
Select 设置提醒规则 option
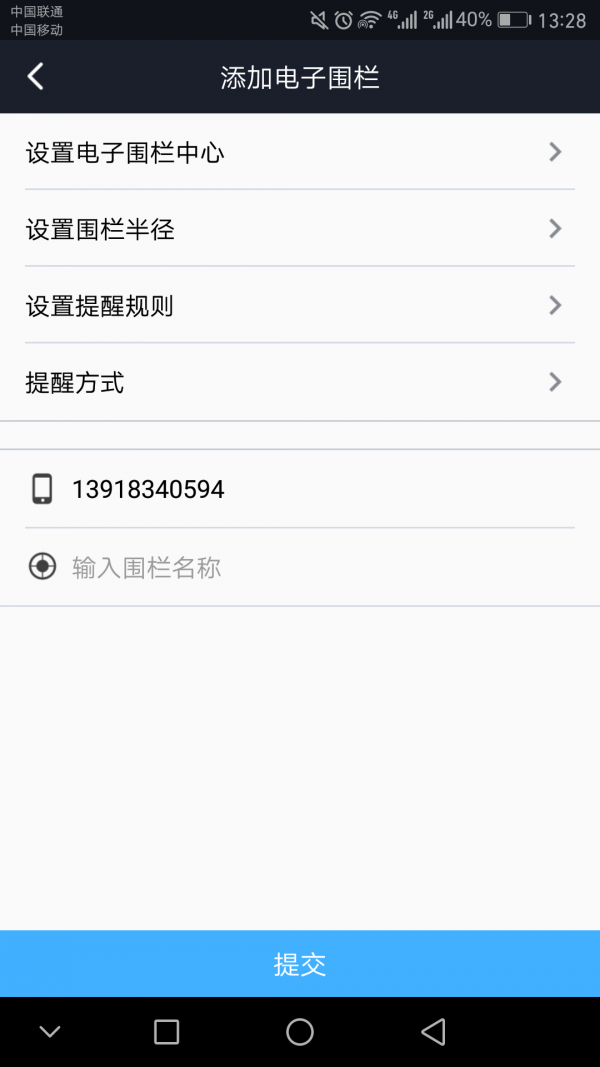tap(299, 305)
